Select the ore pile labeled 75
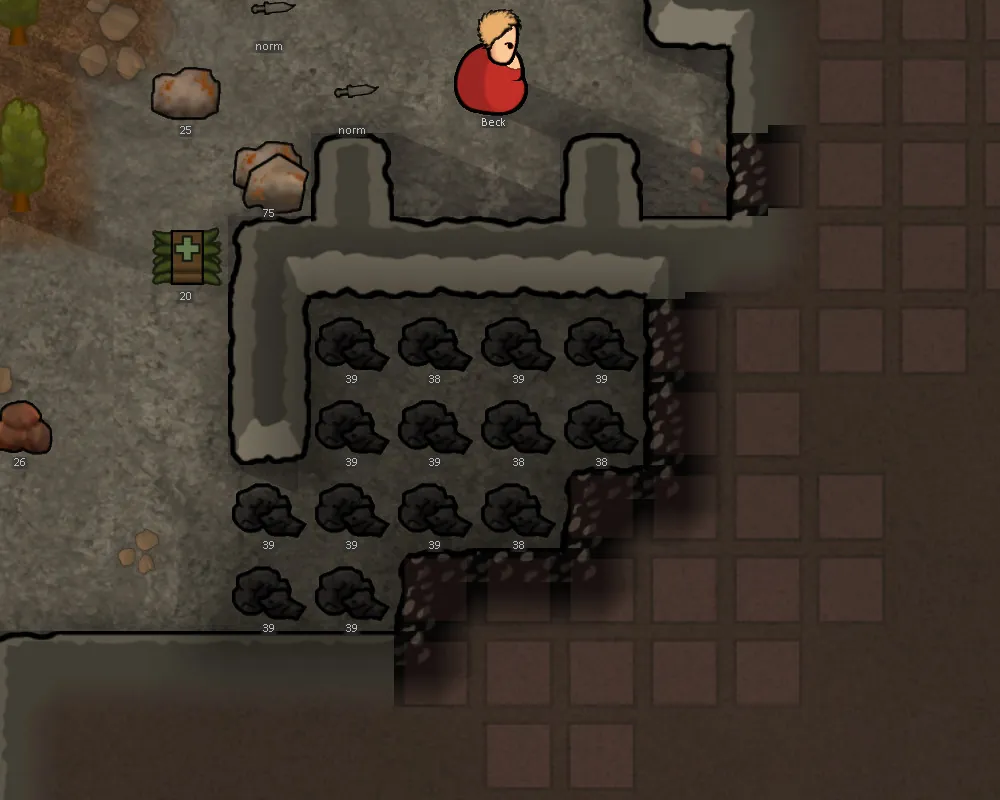 pyautogui.click(x=271, y=177)
